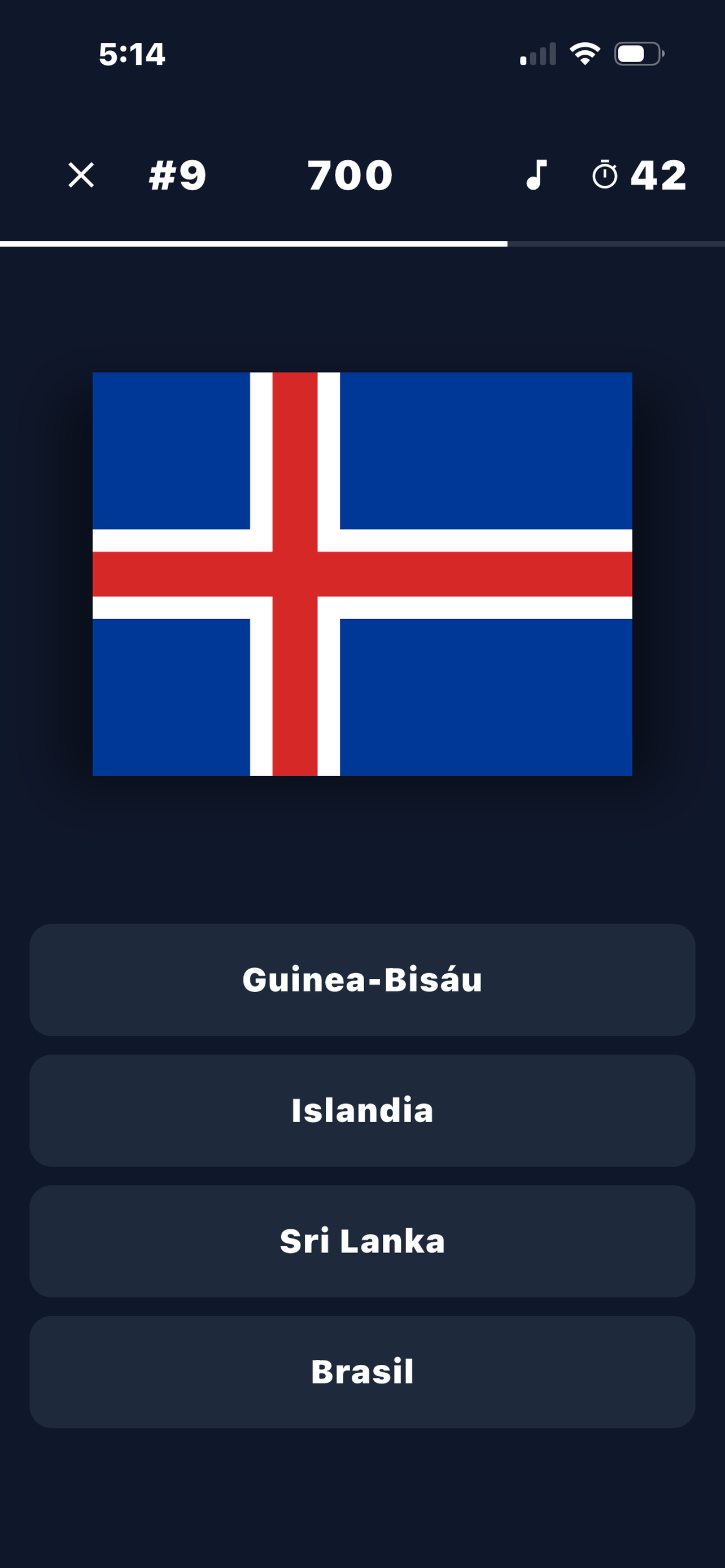Screen dimensions: 725x1568
Task: Close the quiz with the X icon
Action: [x=81, y=176]
